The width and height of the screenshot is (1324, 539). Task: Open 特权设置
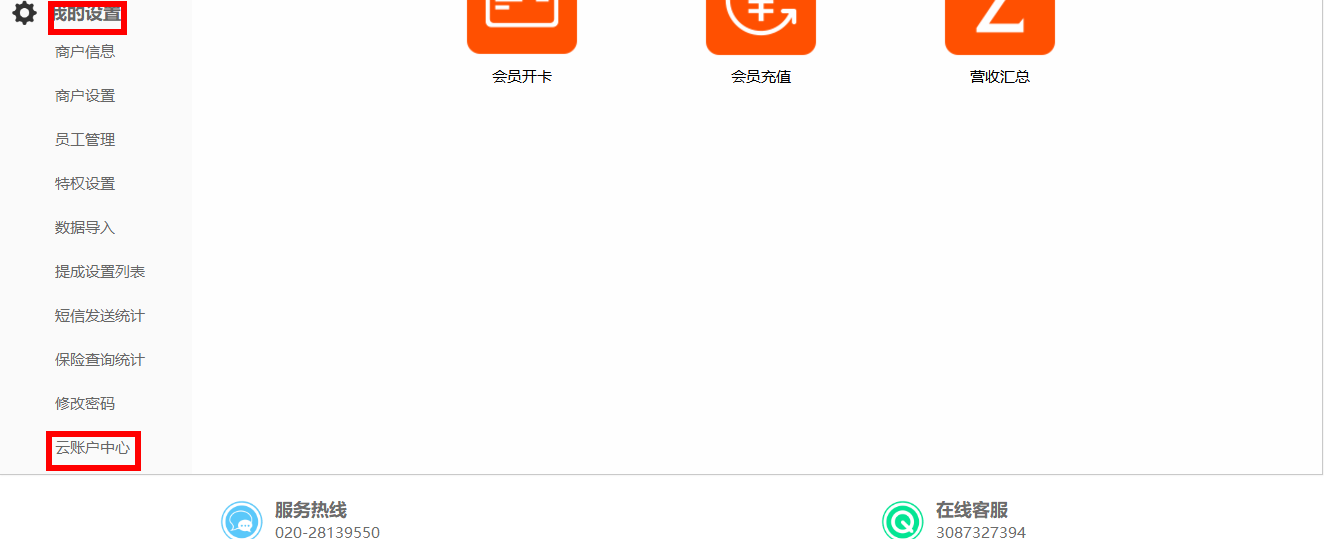(x=85, y=184)
